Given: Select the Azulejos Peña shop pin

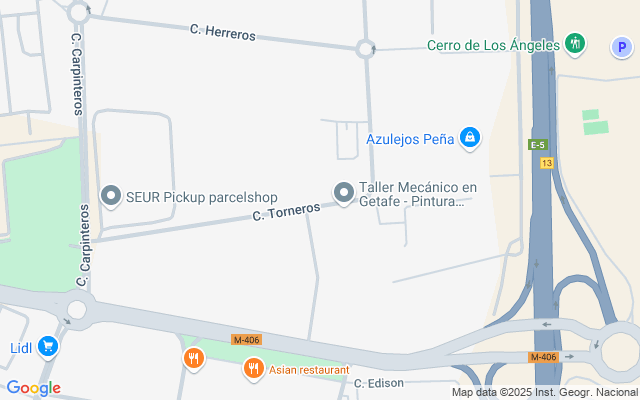Looking at the screenshot, I should point(471,138).
